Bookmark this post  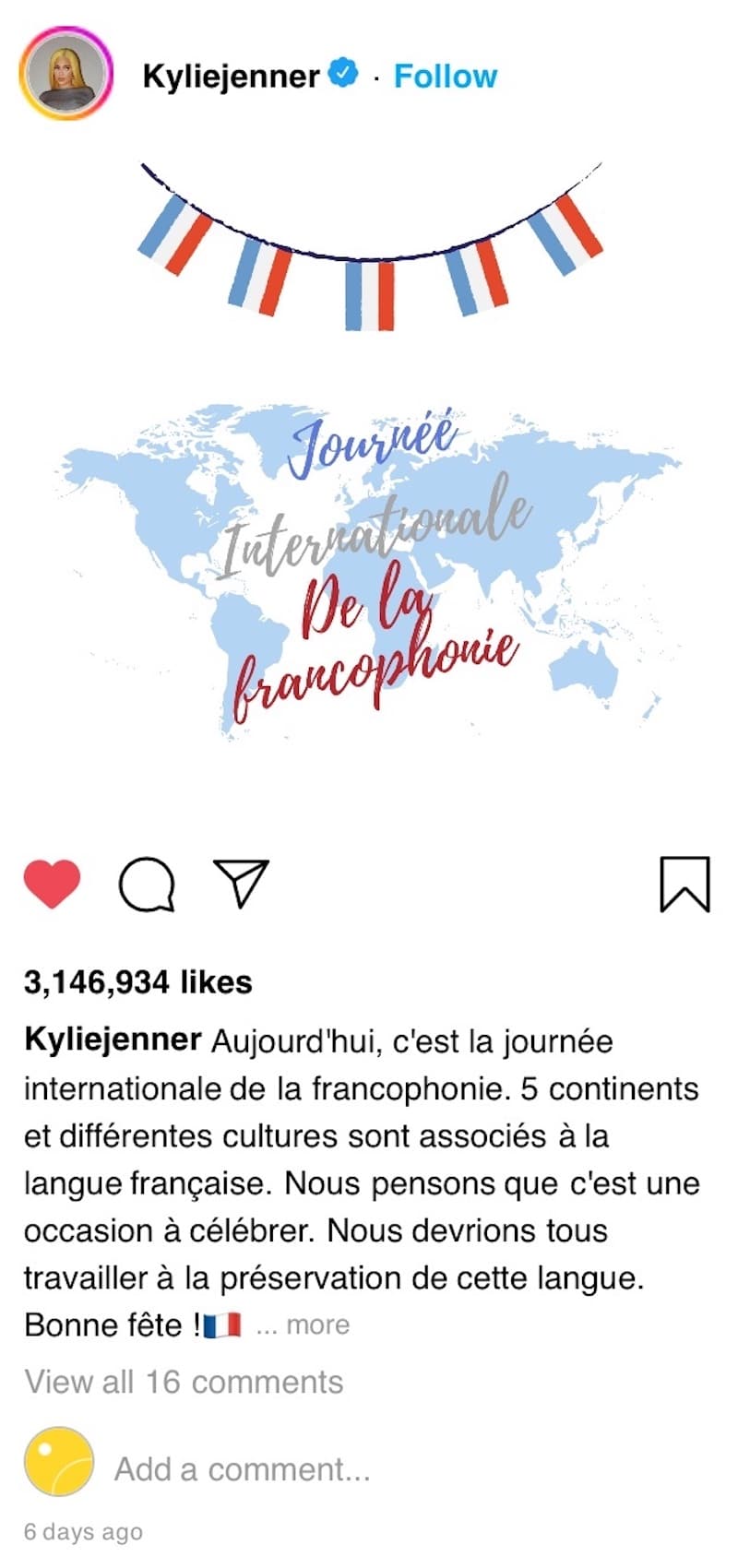684,884
